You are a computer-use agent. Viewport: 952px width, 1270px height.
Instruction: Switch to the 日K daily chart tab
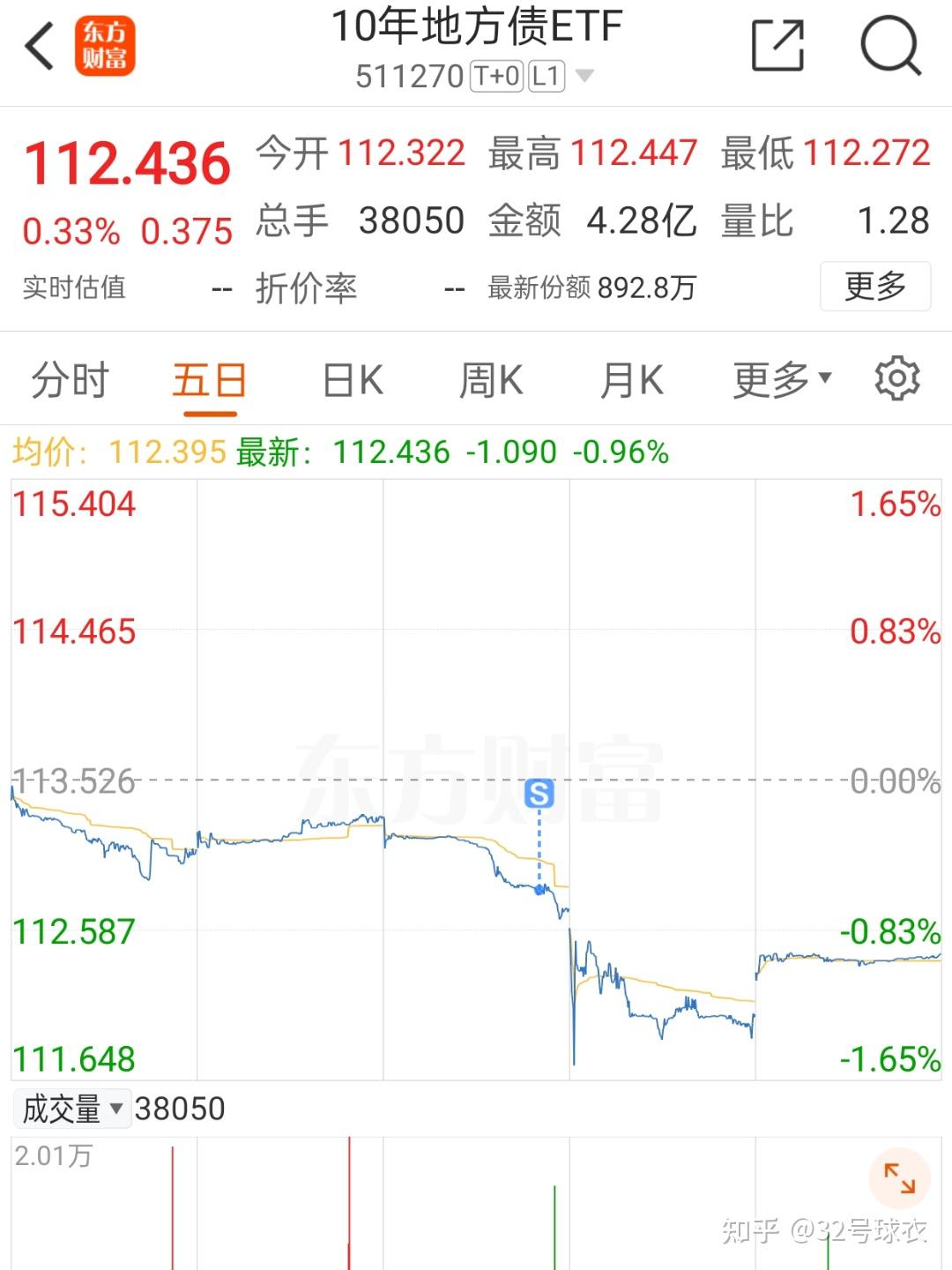[351, 379]
